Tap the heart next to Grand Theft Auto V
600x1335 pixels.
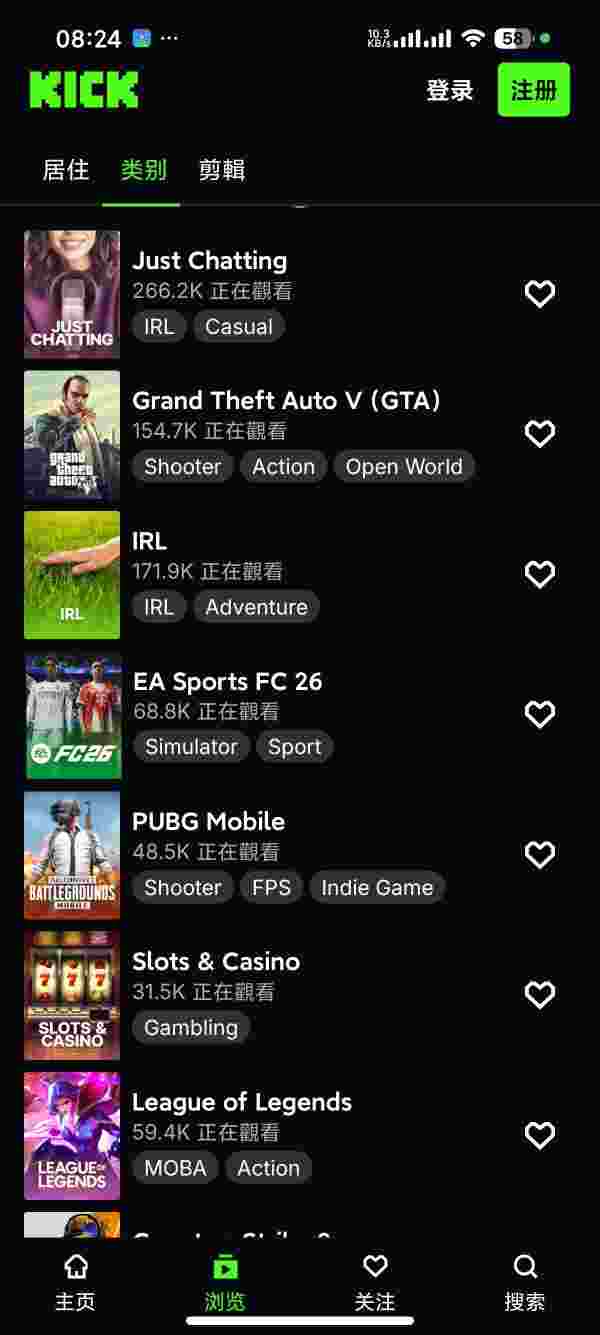click(x=539, y=433)
